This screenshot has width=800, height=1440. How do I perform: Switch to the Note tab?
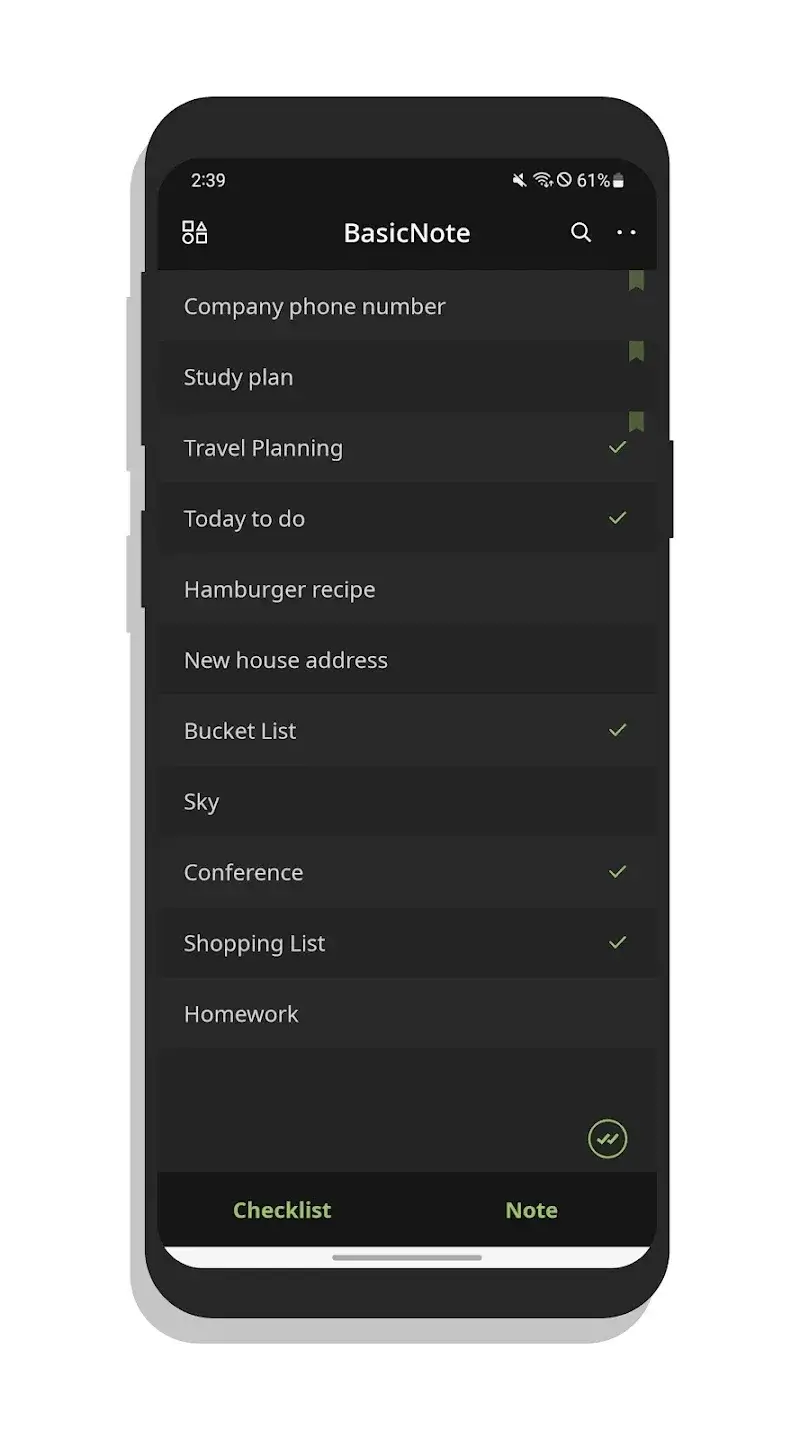(x=531, y=1210)
